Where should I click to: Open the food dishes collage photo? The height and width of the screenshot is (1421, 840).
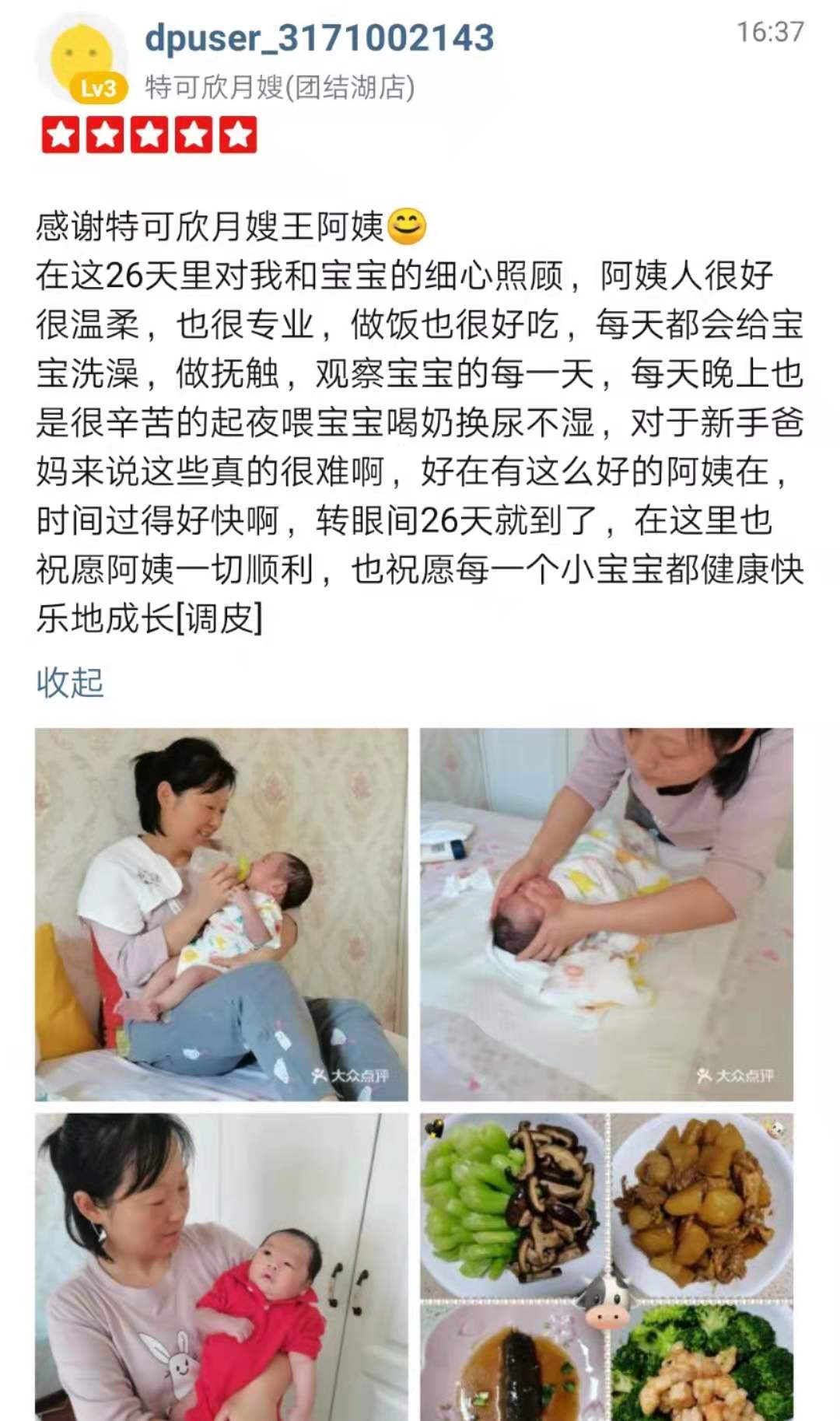tap(607, 1266)
